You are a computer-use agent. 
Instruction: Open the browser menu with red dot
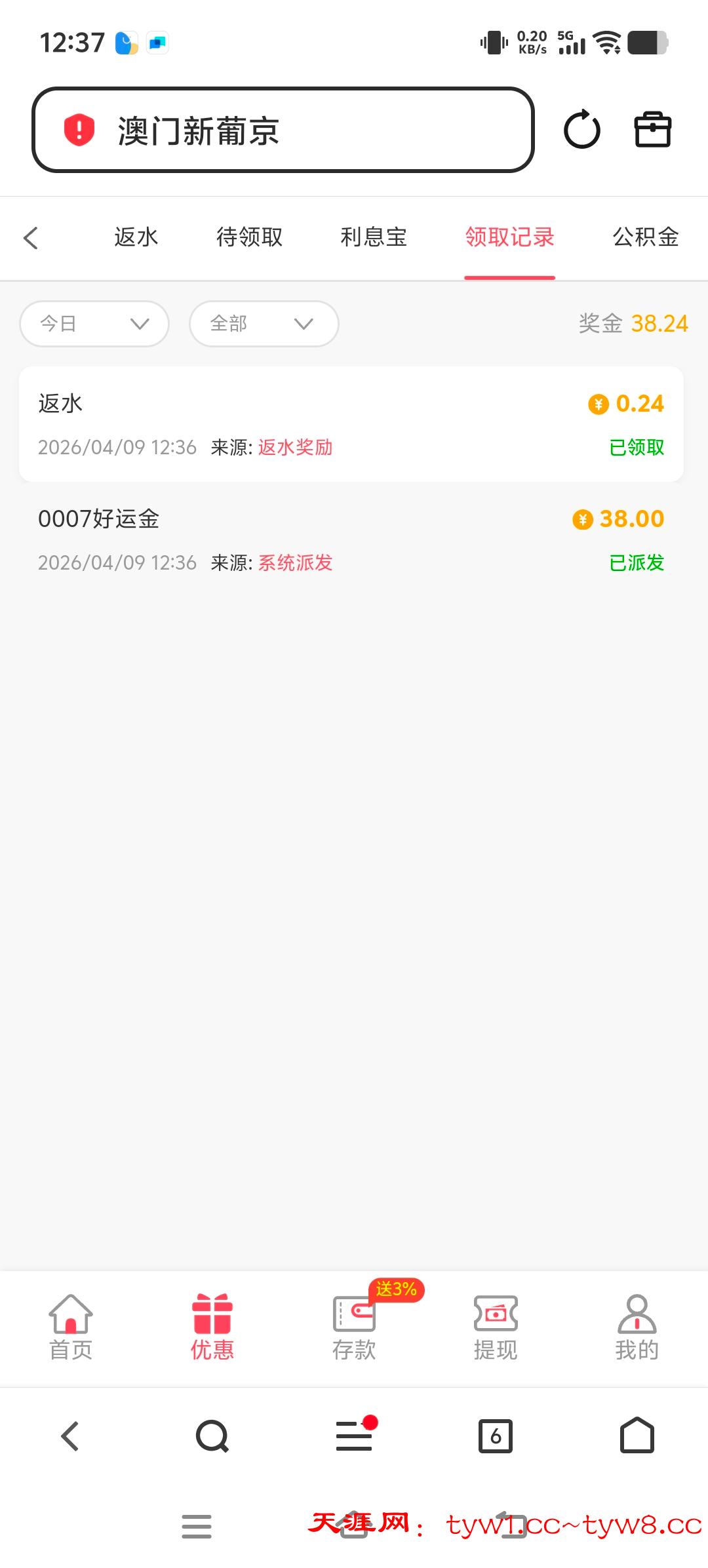(x=355, y=1437)
